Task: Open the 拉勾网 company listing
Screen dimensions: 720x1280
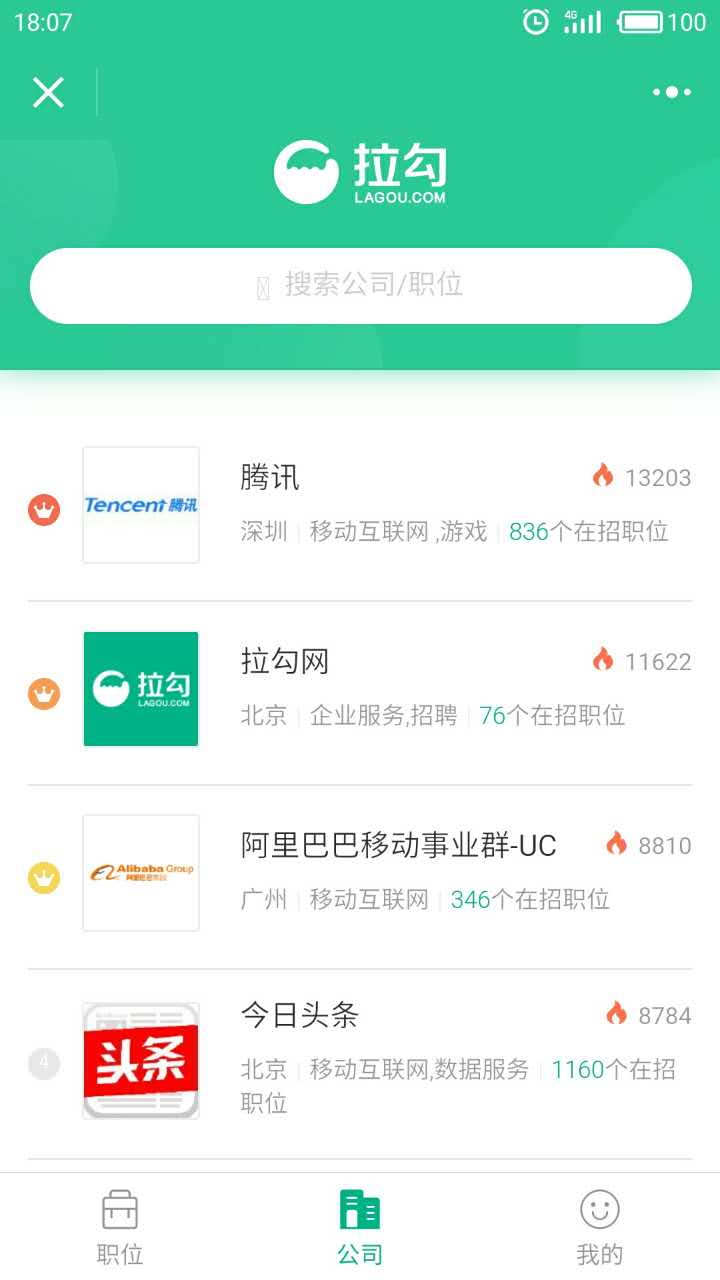Action: click(x=400, y=689)
